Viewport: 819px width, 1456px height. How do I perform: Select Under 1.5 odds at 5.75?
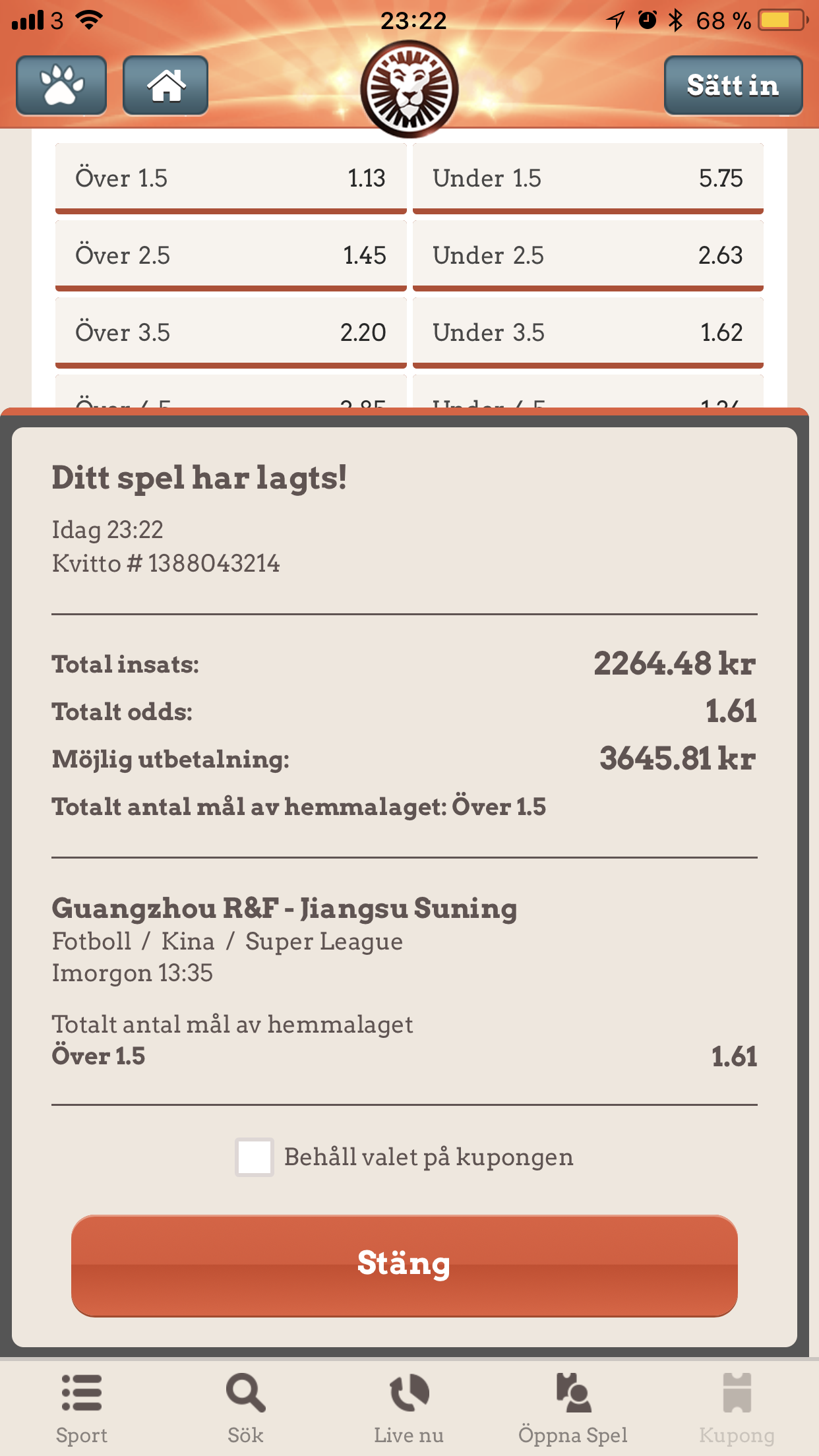[x=588, y=179]
